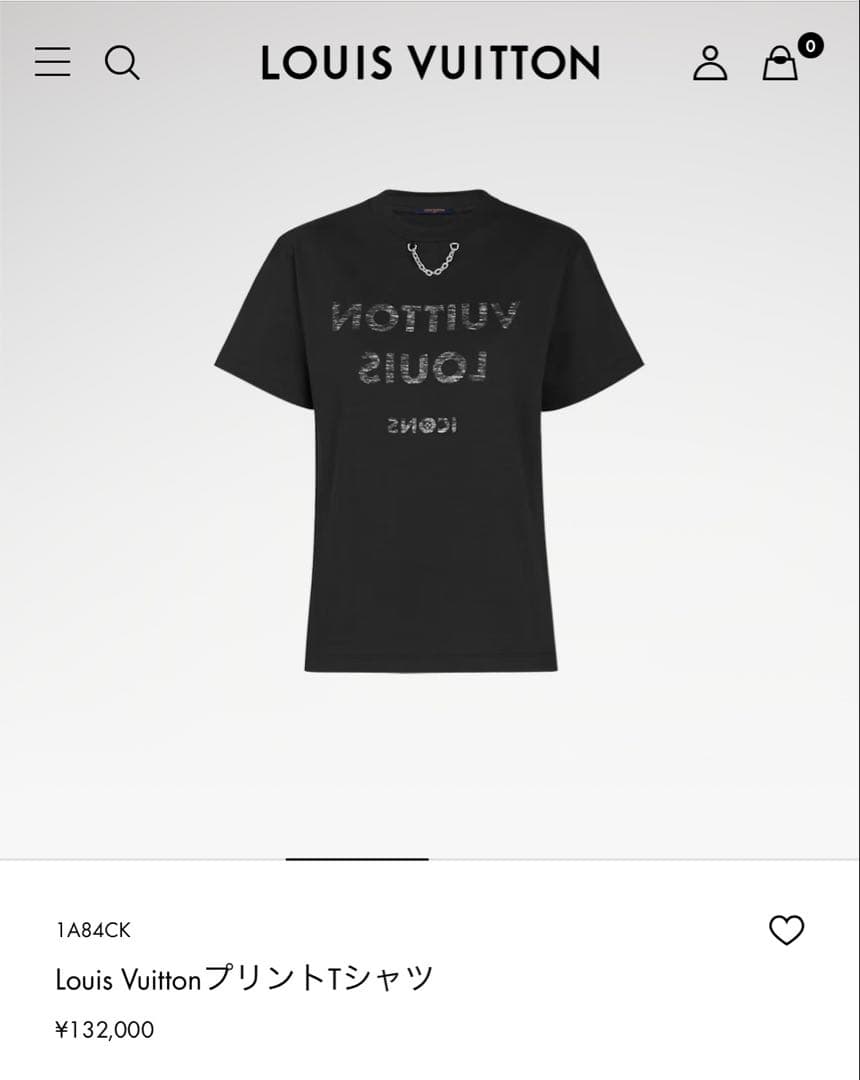The image size is (860, 1080).
Task: Browse categories using the three-line menu icon
Action: pos(52,62)
